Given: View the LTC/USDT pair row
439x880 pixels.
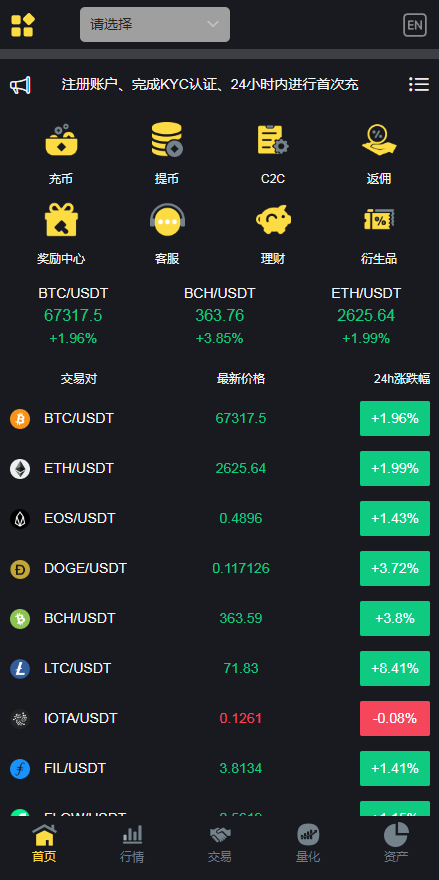Looking at the screenshot, I should (220, 668).
